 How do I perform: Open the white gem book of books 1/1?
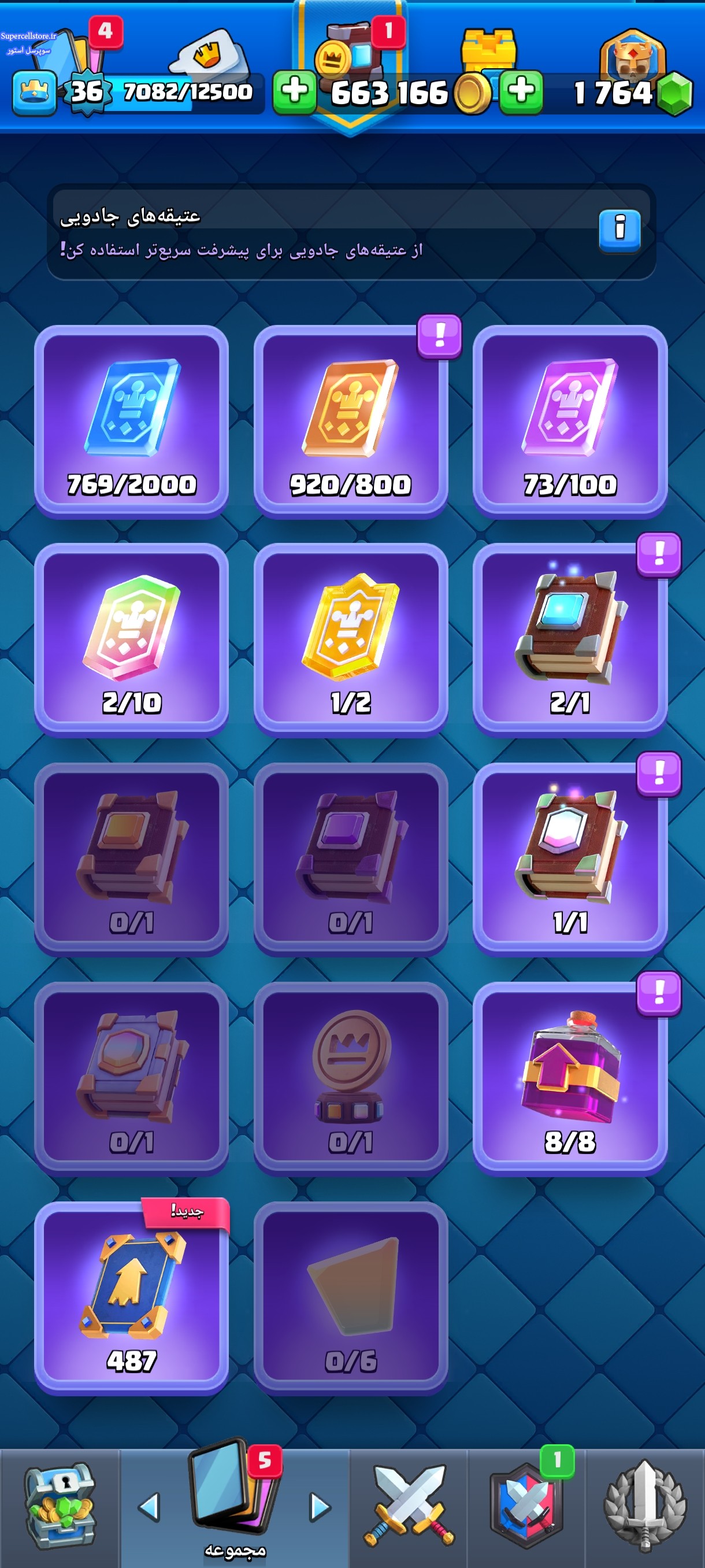pos(570,860)
